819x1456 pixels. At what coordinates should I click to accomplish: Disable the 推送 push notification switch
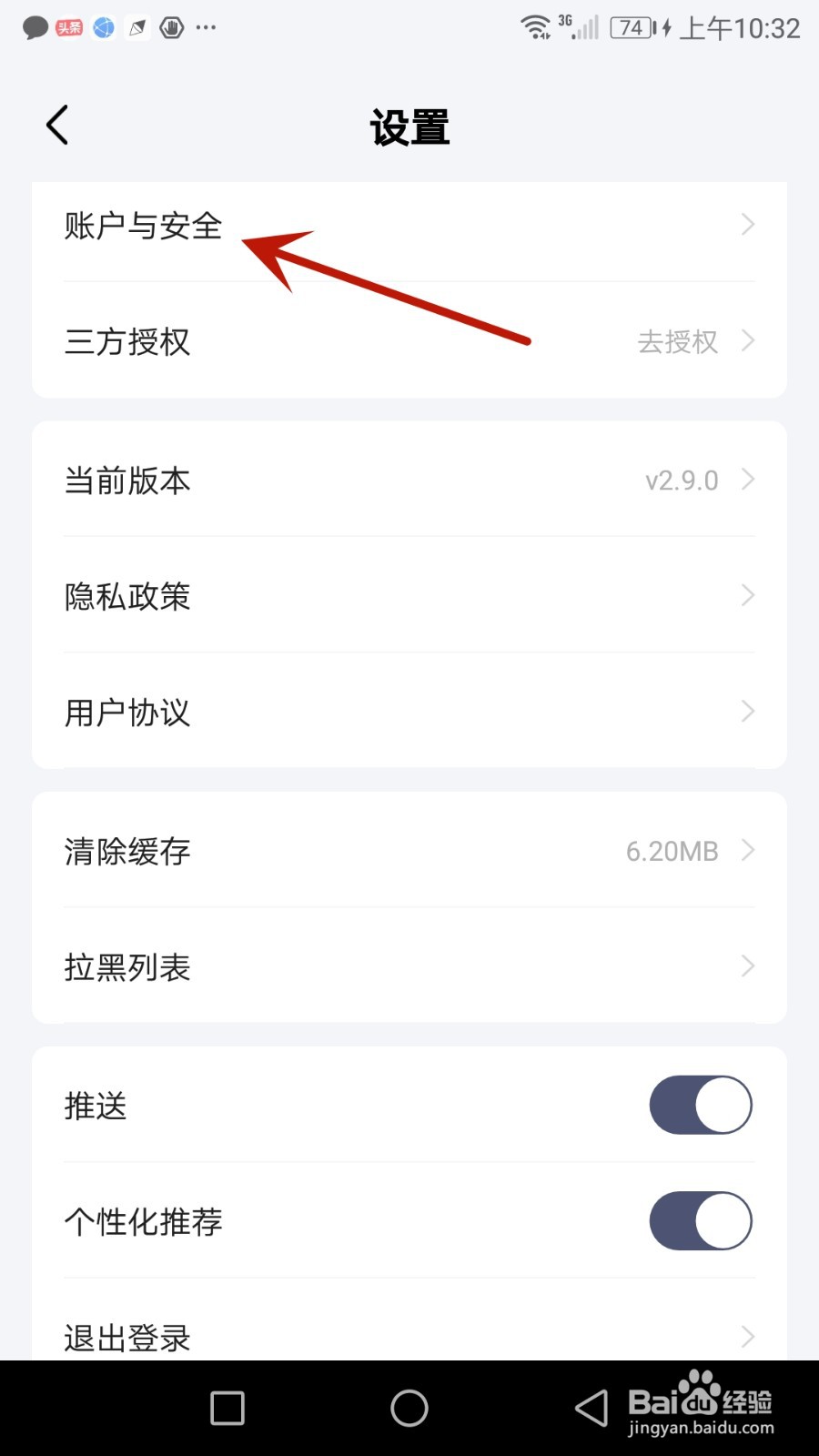tap(699, 1104)
